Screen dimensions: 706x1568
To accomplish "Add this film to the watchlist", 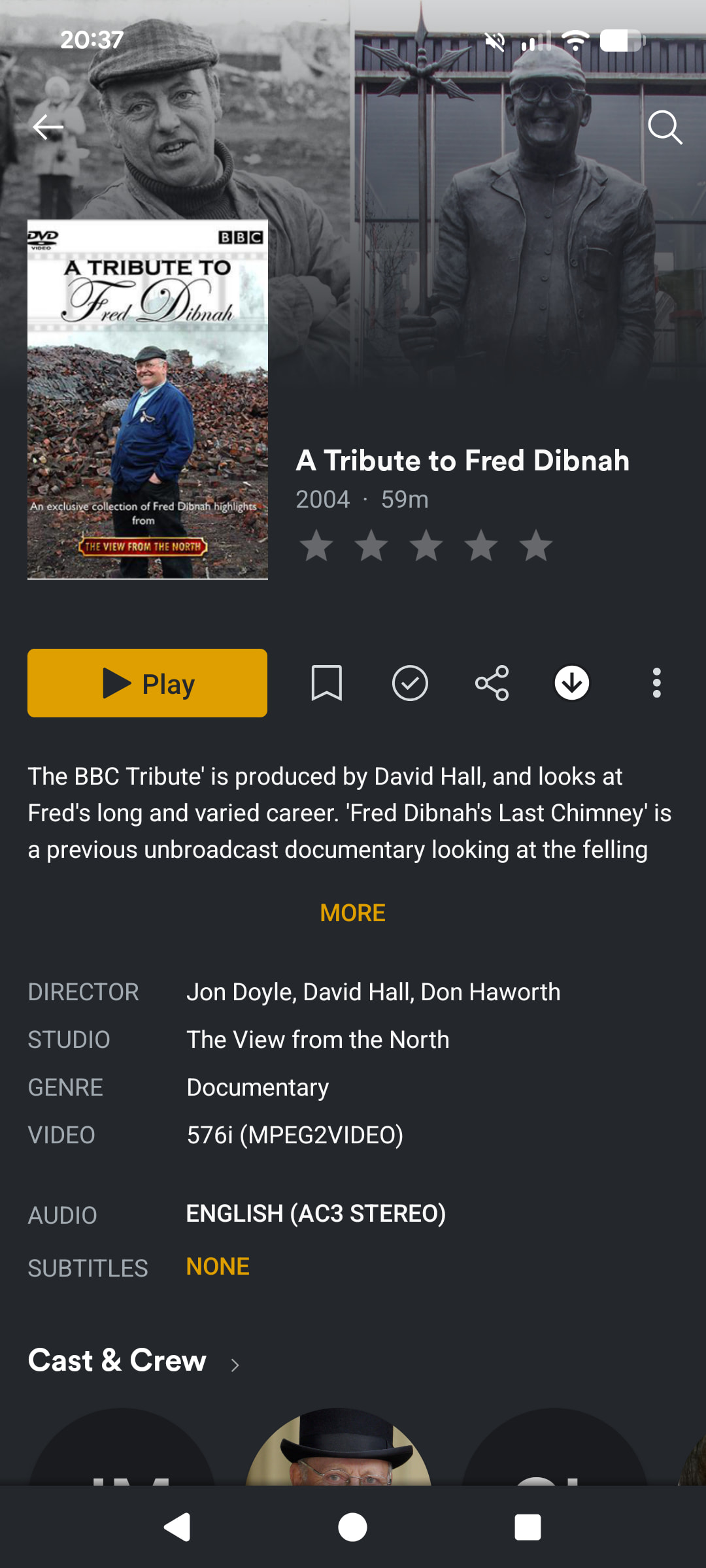I will (x=326, y=683).
